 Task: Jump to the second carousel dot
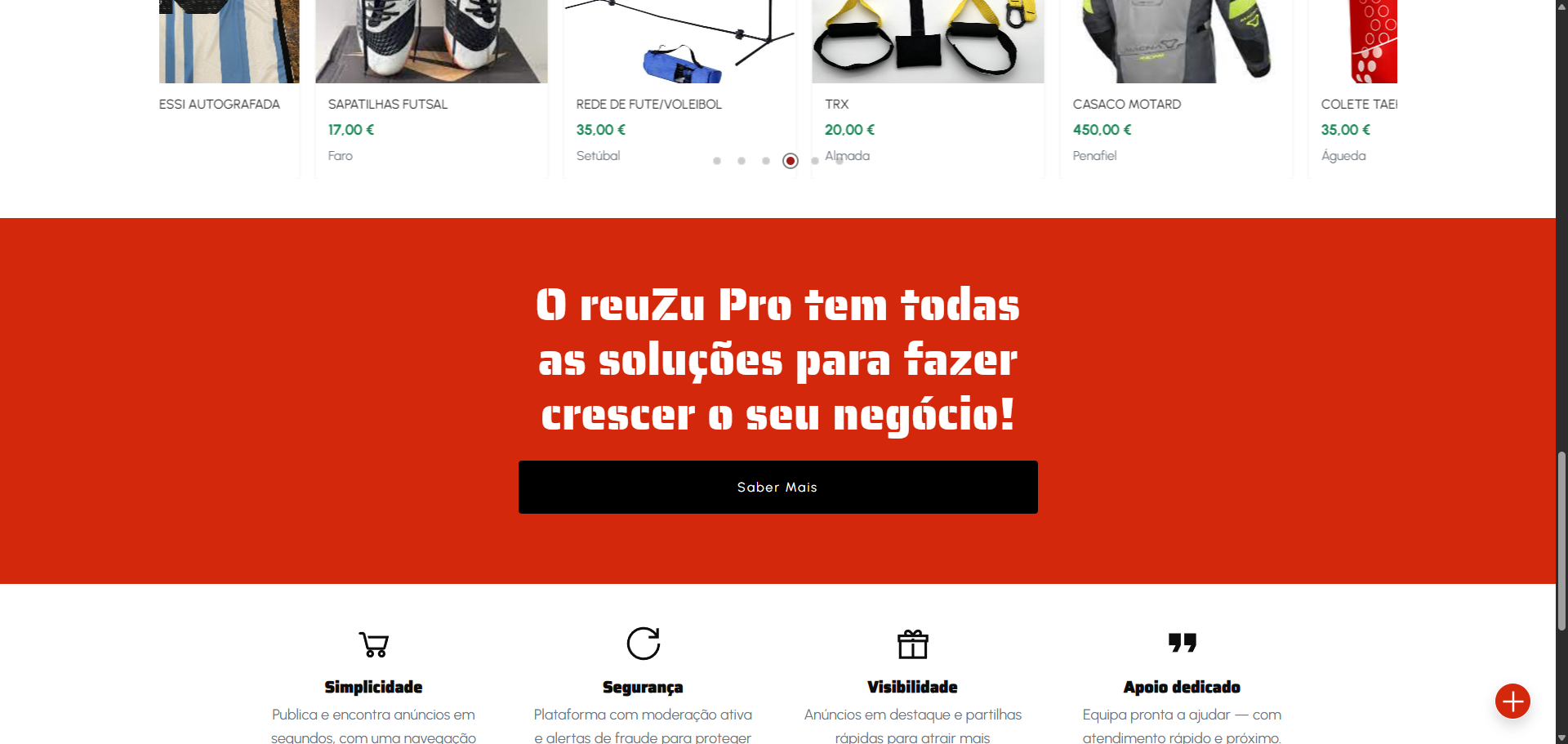pos(742,161)
